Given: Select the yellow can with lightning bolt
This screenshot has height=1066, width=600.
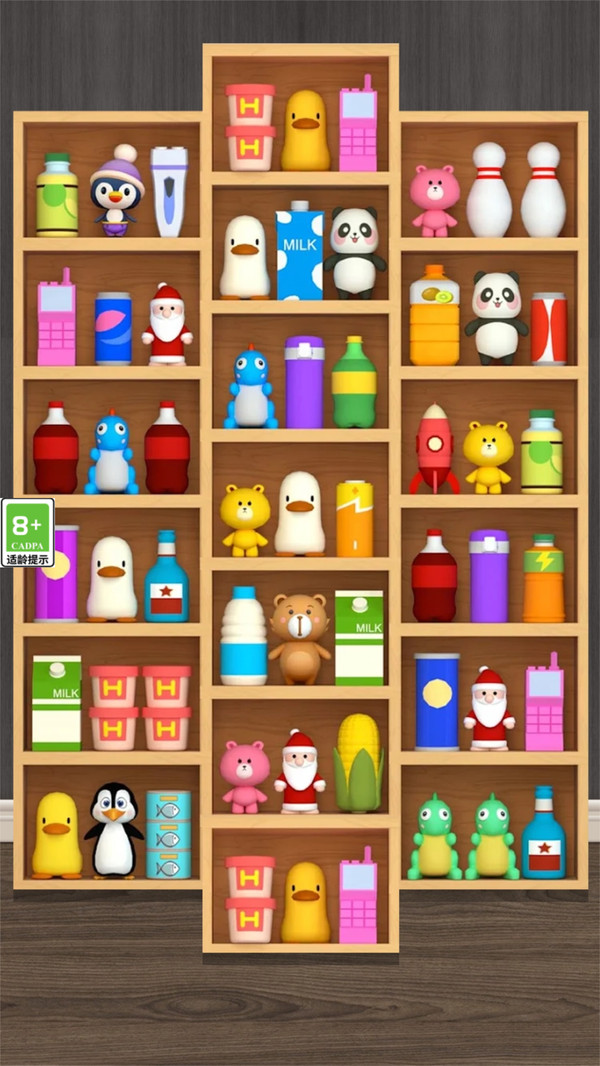Looking at the screenshot, I should point(354,518).
